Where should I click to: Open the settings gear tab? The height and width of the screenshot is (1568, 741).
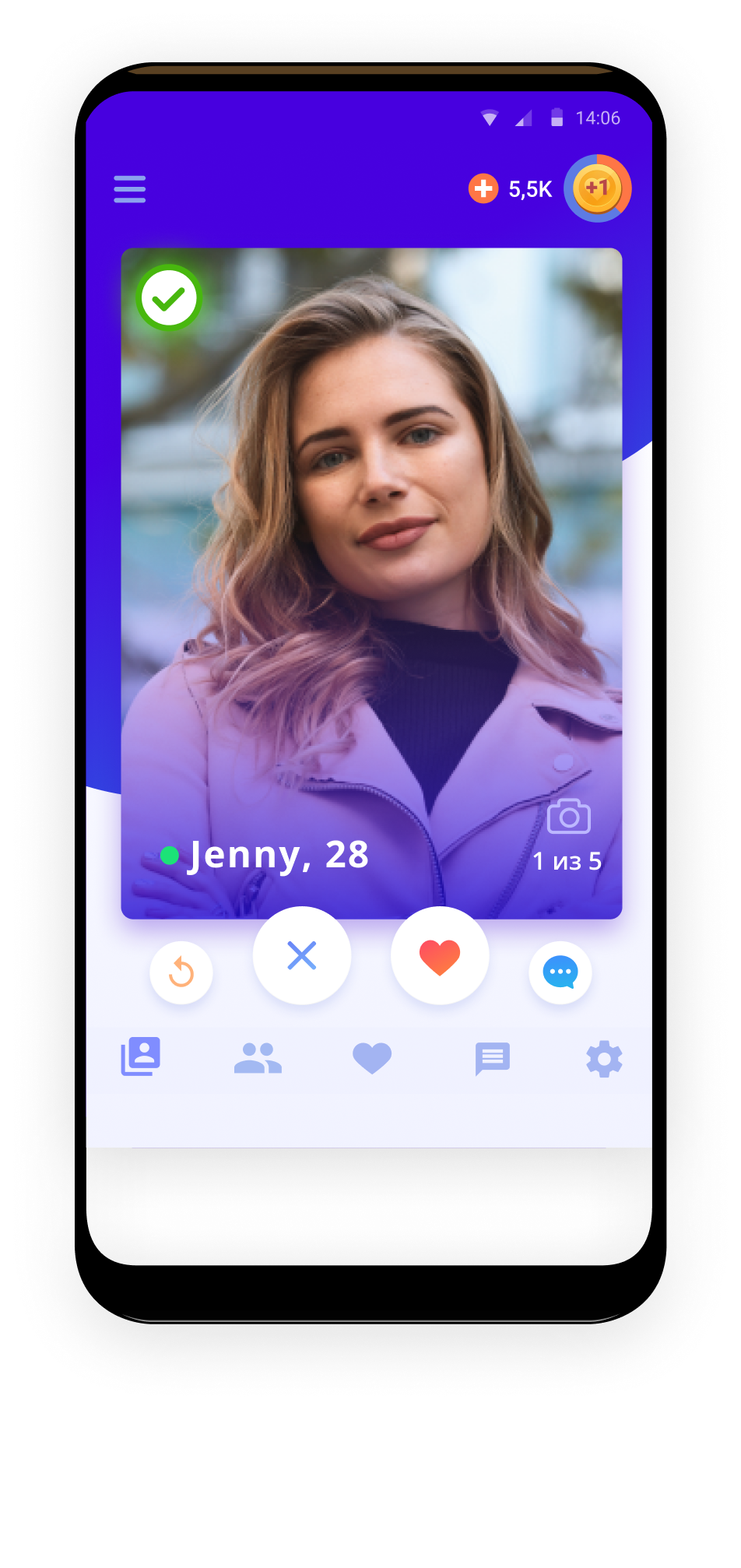tap(604, 1059)
